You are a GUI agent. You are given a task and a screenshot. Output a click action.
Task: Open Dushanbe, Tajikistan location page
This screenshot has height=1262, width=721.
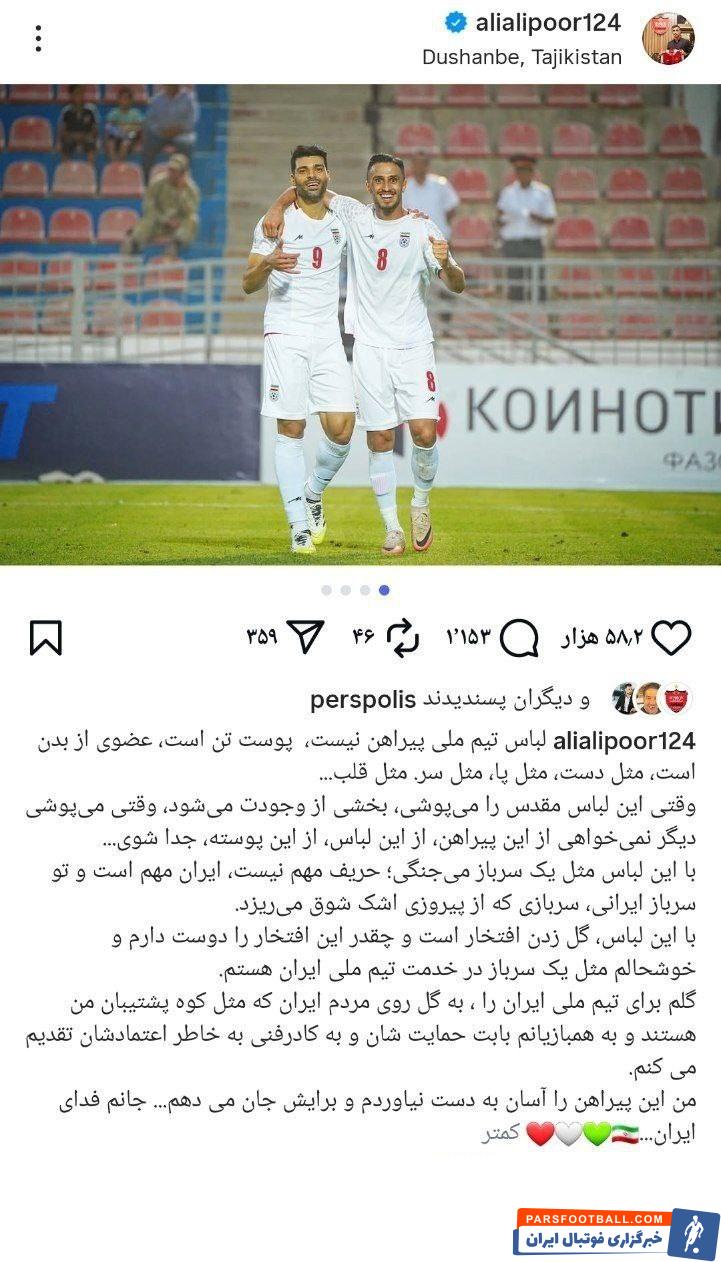tap(521, 57)
